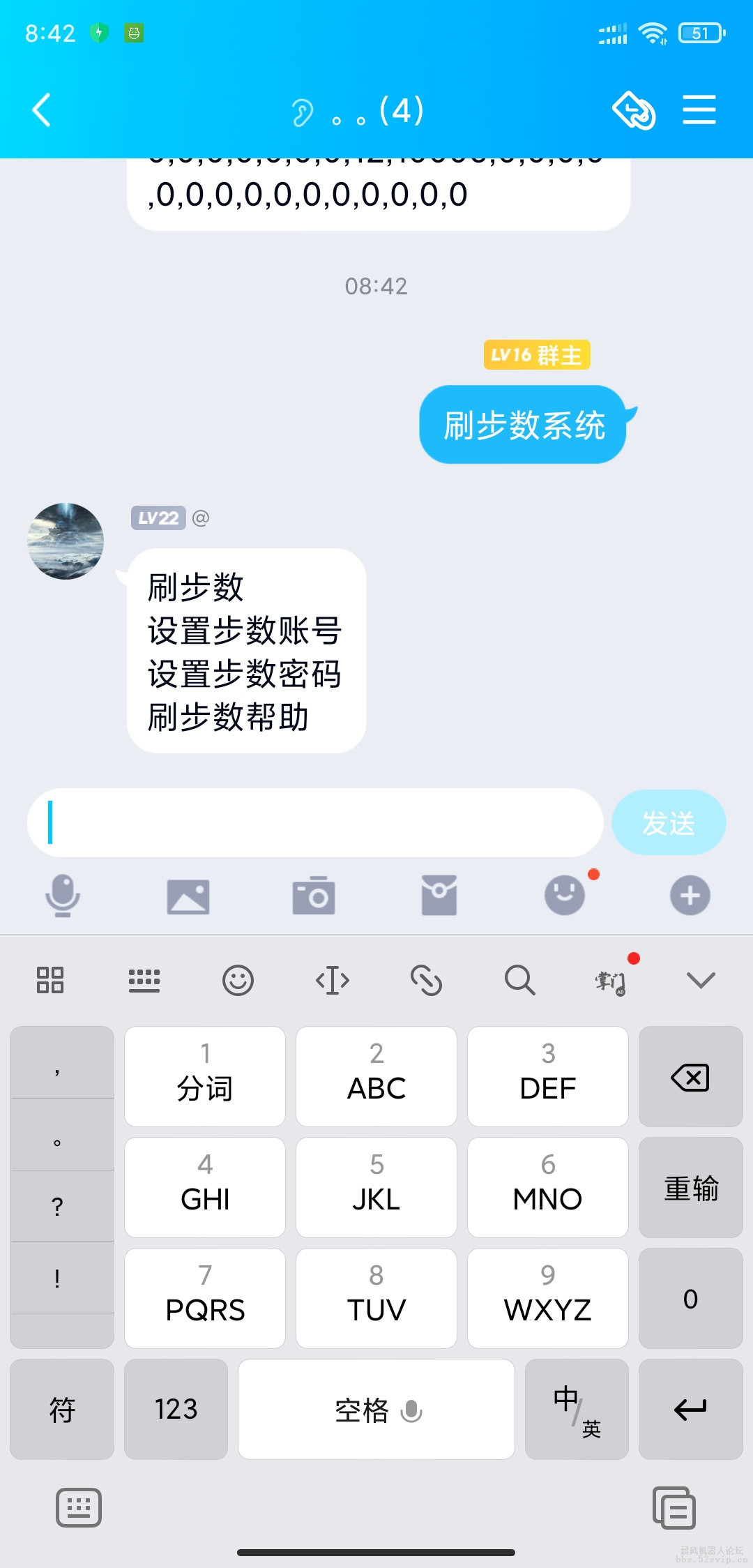Open the red envelope icon
This screenshot has height=1568, width=753.
coord(439,896)
